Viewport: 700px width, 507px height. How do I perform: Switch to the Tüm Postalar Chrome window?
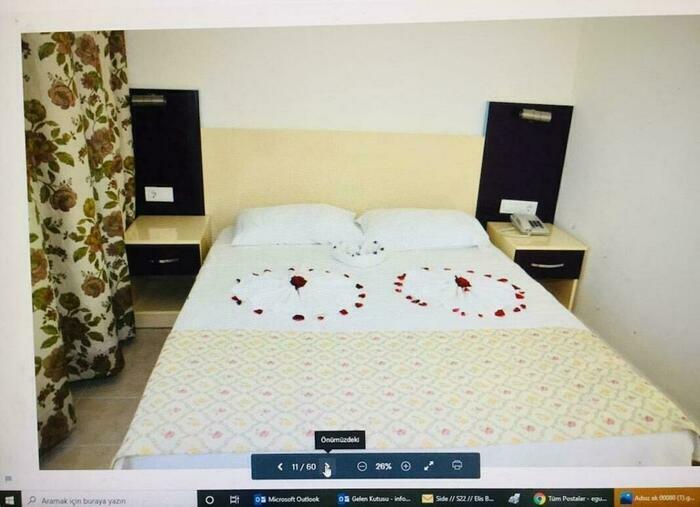570,499
